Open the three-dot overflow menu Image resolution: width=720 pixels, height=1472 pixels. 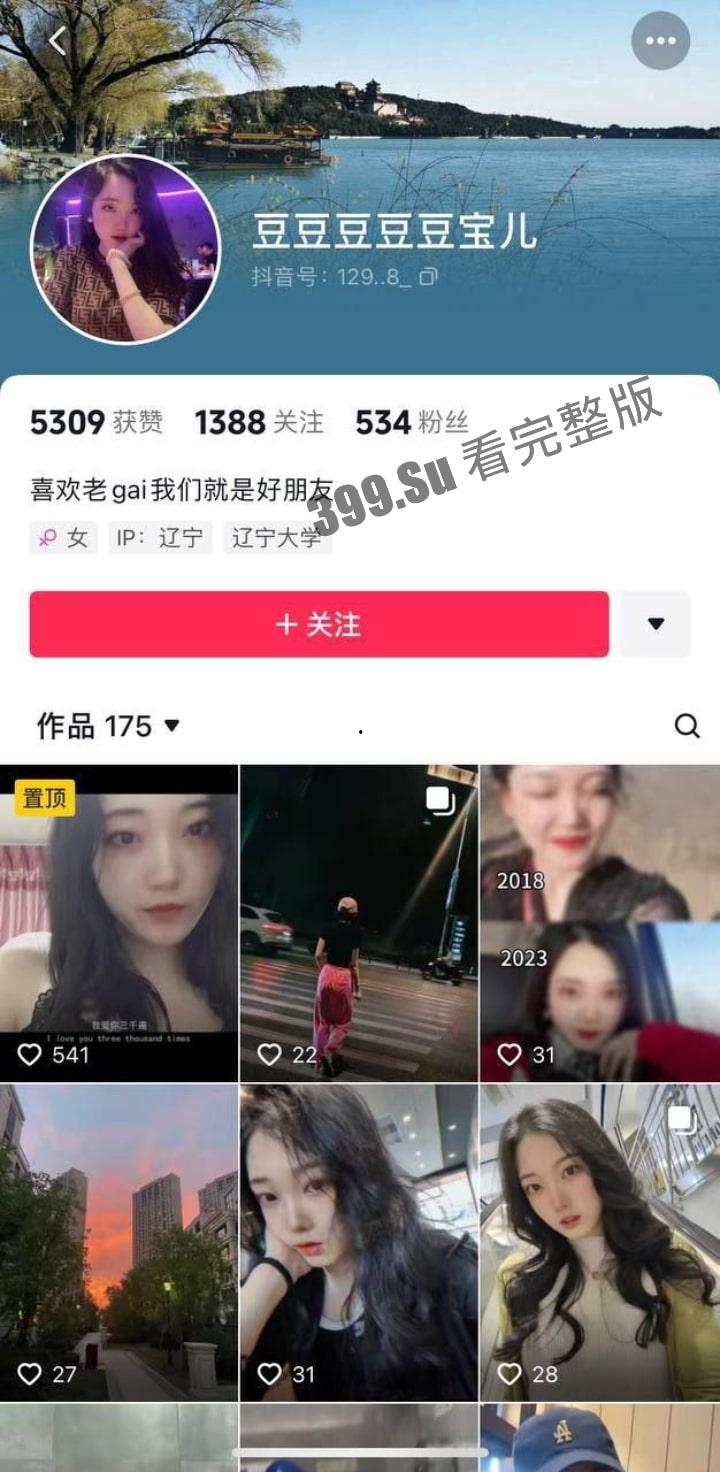(660, 41)
